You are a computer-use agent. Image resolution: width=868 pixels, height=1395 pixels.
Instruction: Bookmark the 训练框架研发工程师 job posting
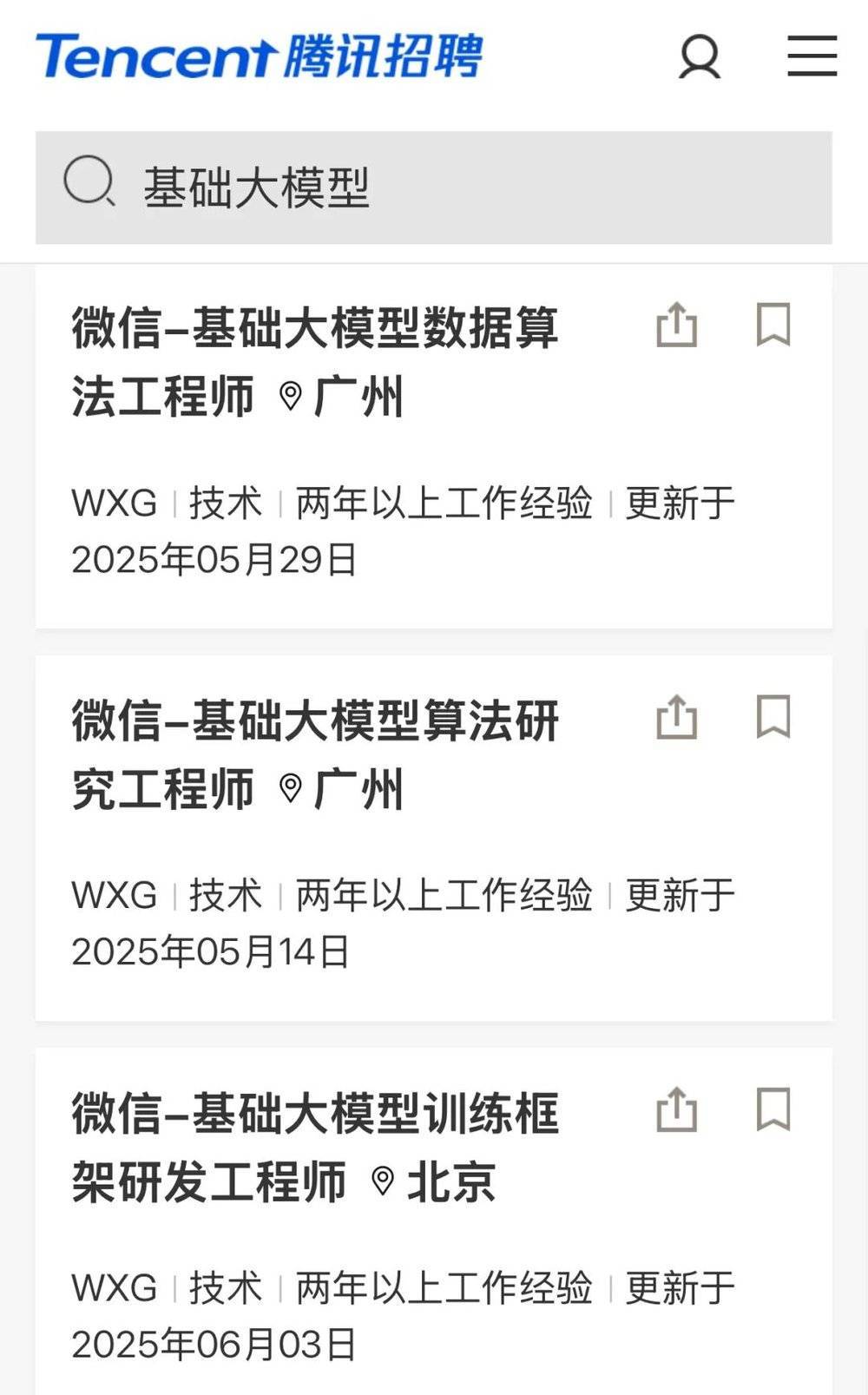point(773,1109)
